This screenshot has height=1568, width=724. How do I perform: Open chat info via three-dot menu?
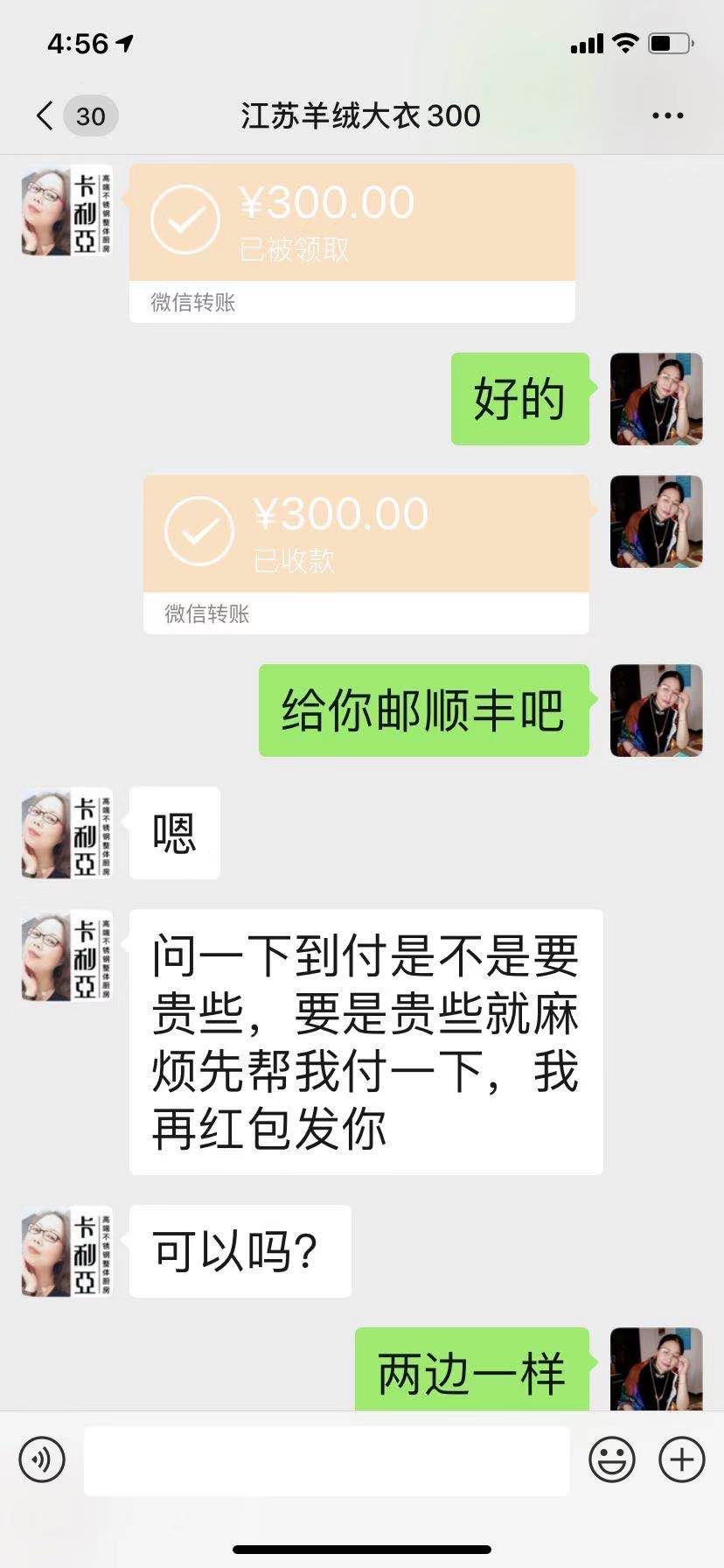(x=667, y=115)
